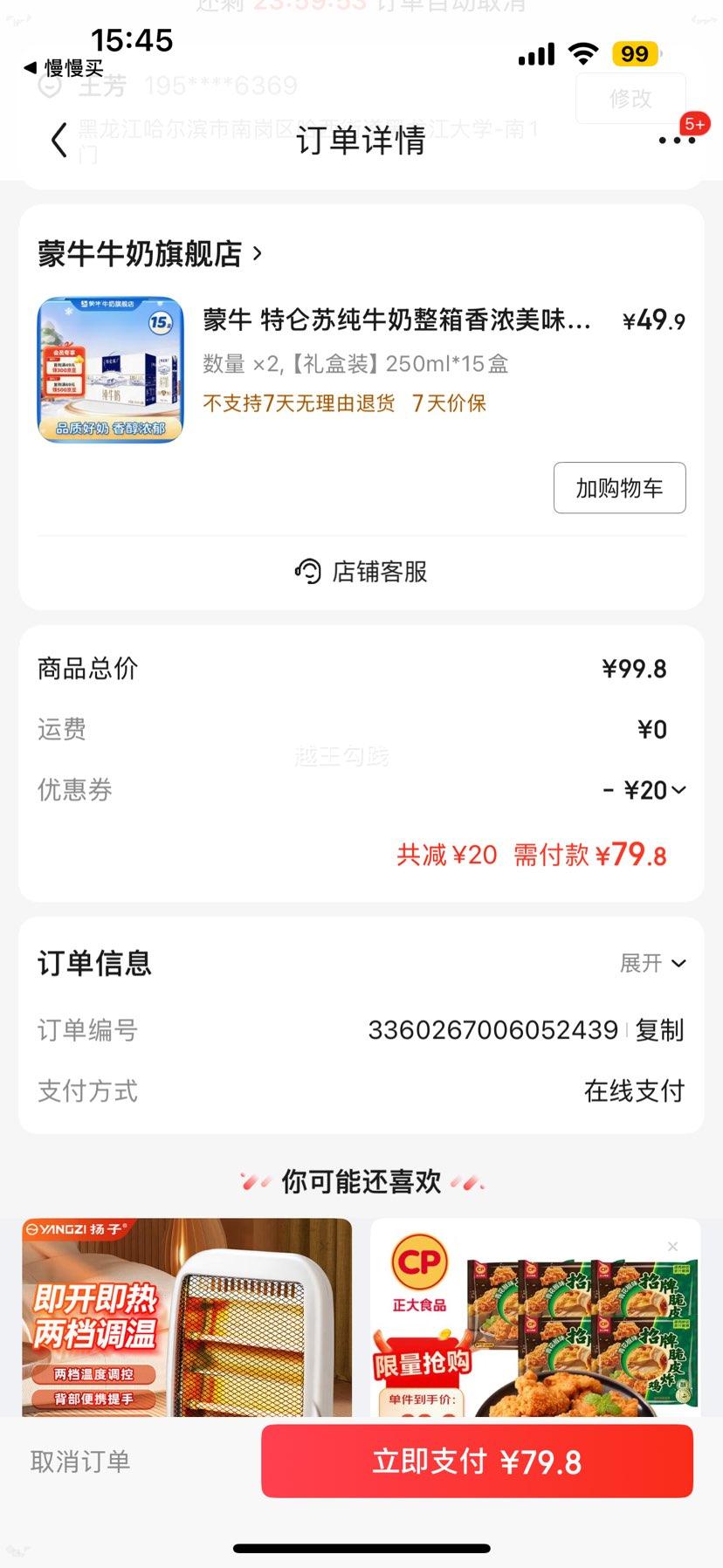
Task: Return to 慢慢买 app
Action: pos(63,68)
